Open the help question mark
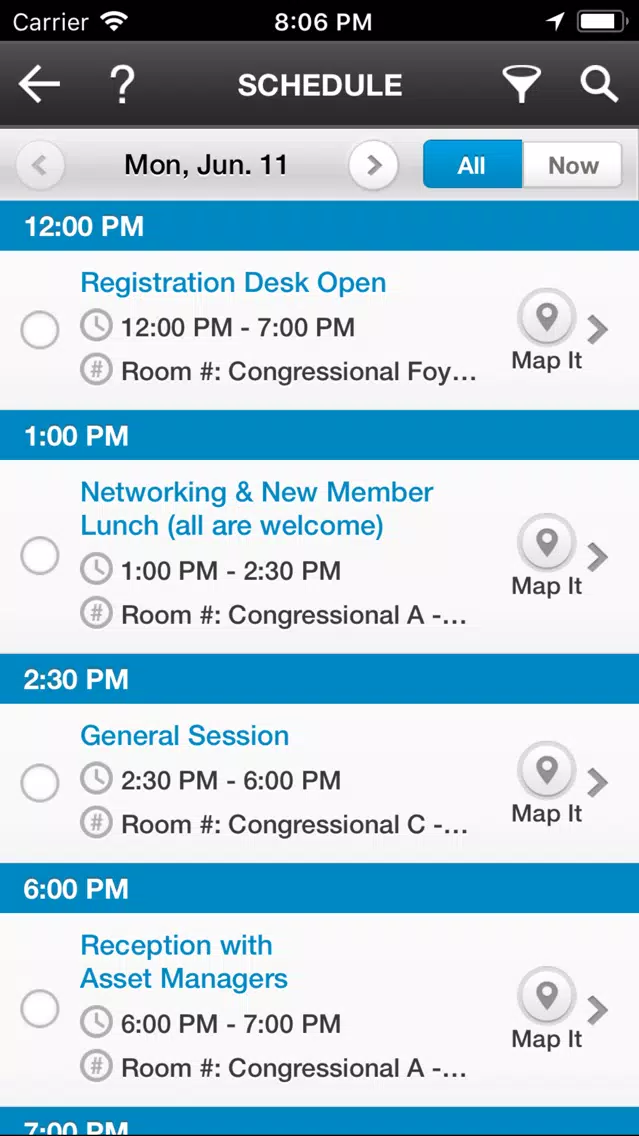 point(122,85)
